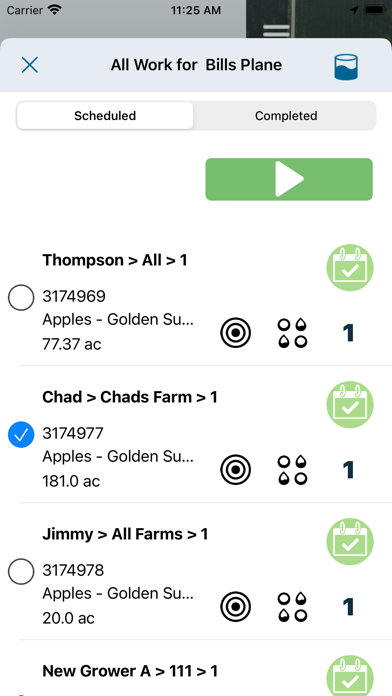Open the droplets icon on Chad's order
Viewport: 392px width, 696px height.
pyautogui.click(x=292, y=470)
